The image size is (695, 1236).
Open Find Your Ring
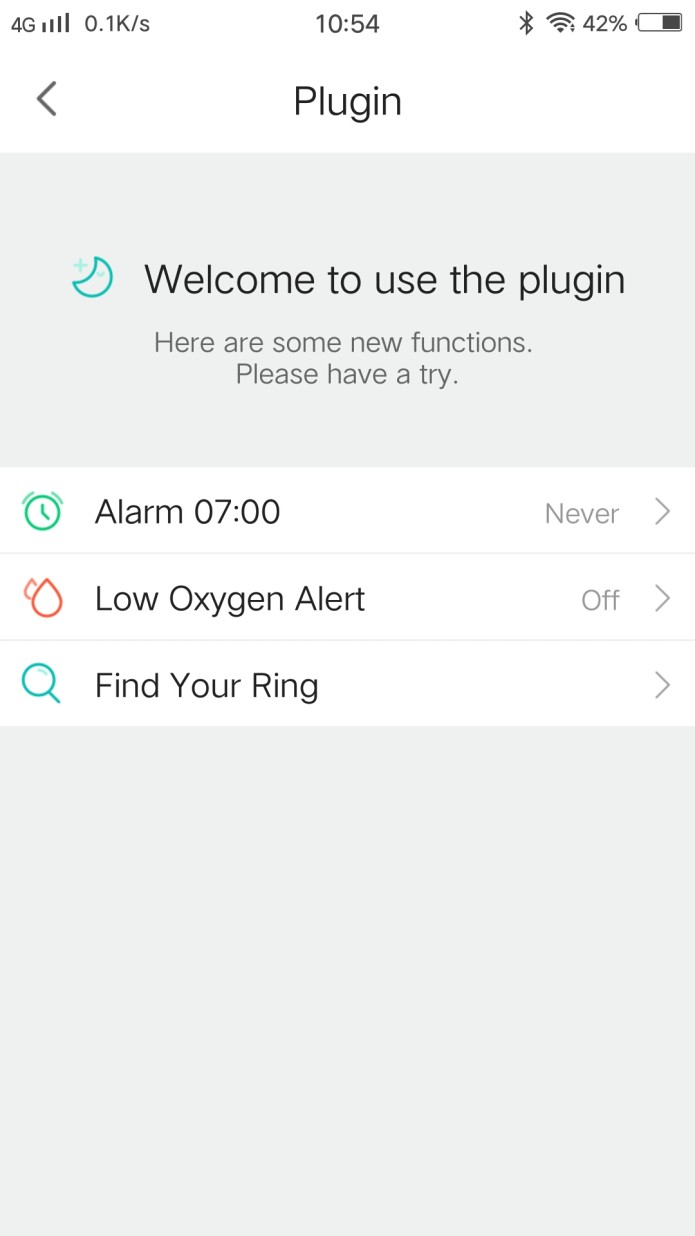(x=347, y=685)
